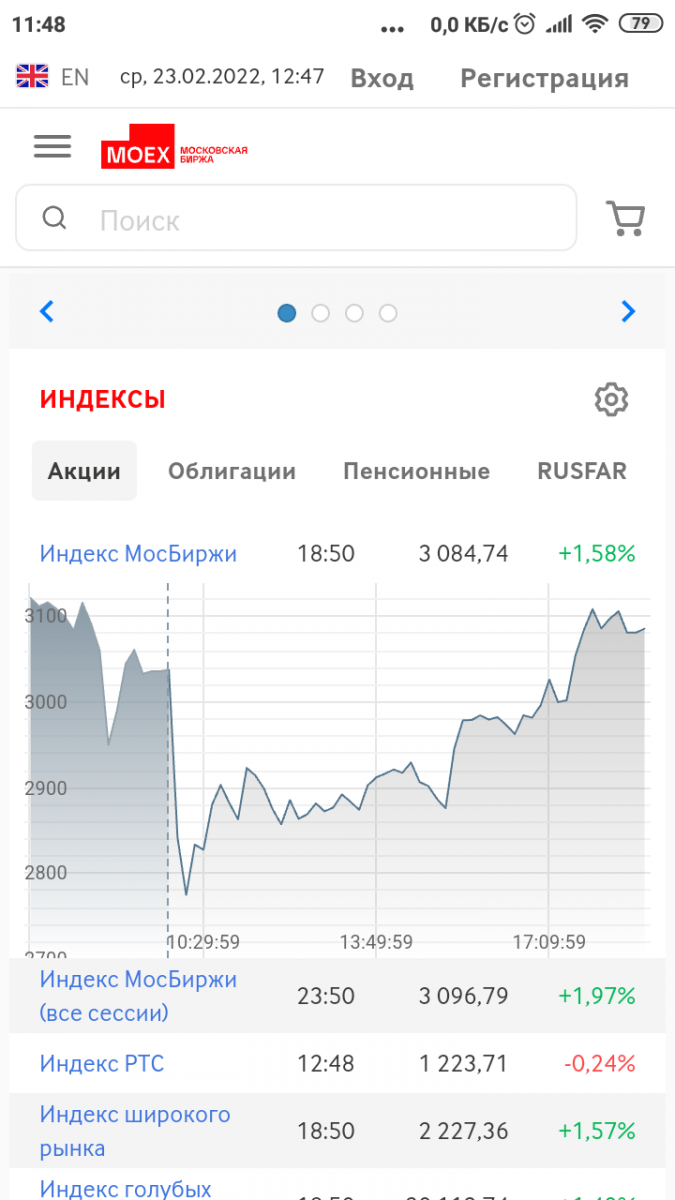Switch to the Пенсионные tab
This screenshot has width=675, height=1200.
[416, 471]
